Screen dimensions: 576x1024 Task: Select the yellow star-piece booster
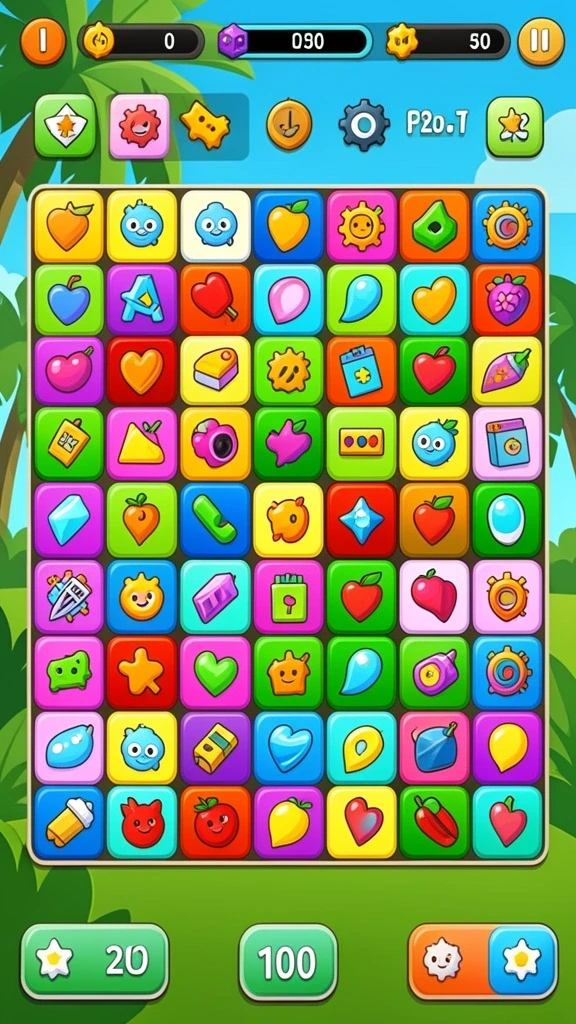click(x=205, y=125)
